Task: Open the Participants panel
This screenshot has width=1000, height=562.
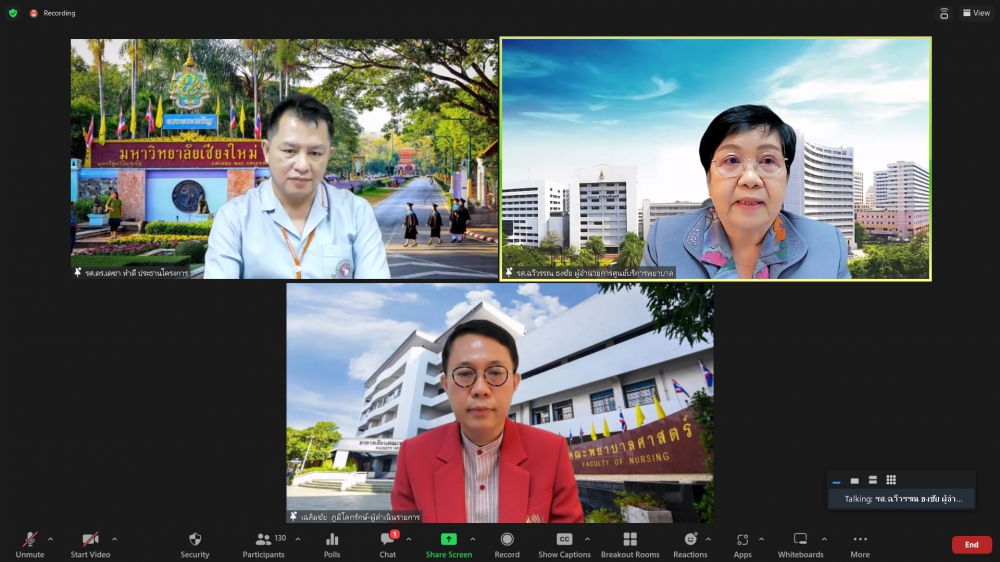Action: tap(264, 543)
